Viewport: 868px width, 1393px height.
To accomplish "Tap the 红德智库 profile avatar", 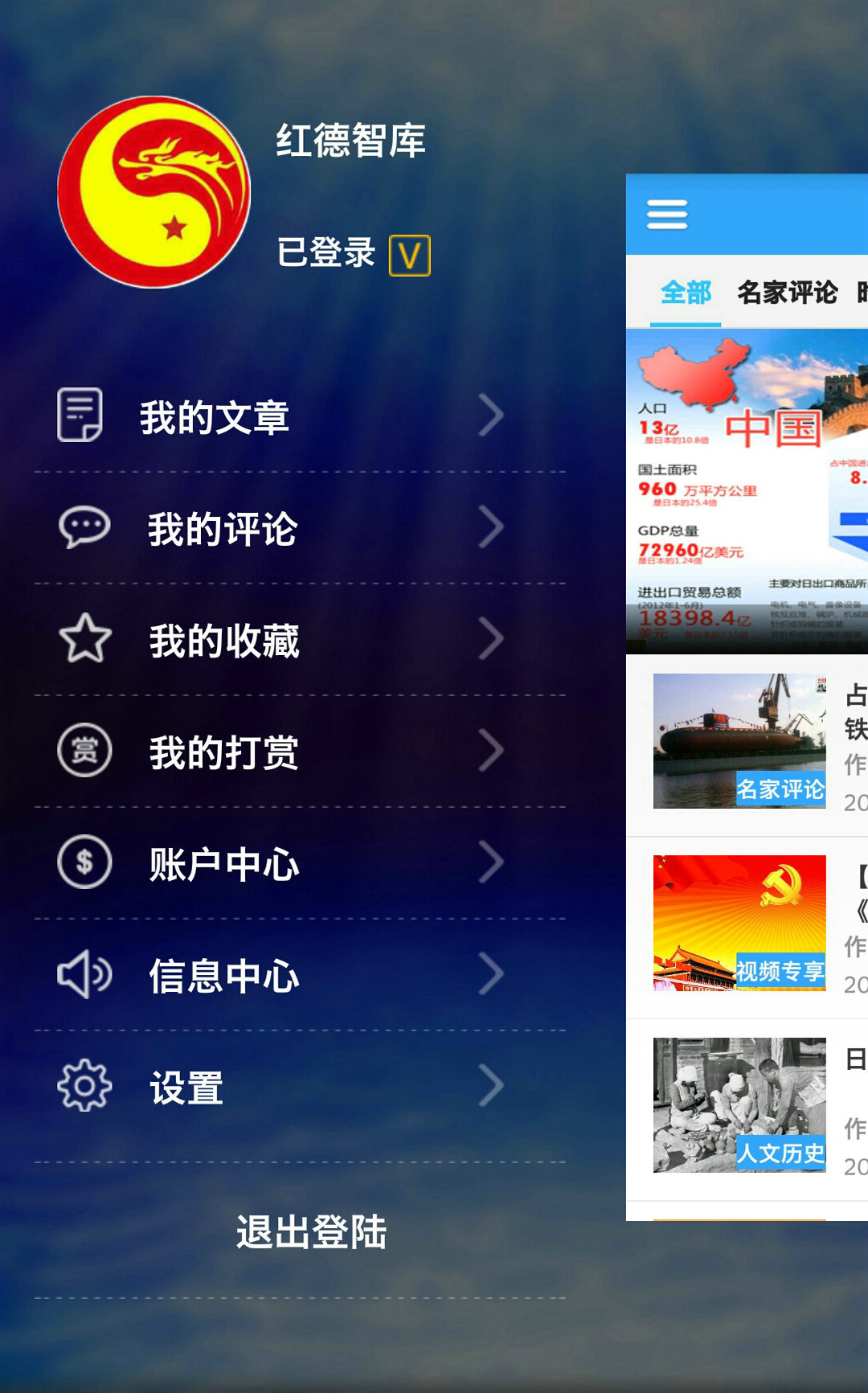I will pyautogui.click(x=154, y=192).
